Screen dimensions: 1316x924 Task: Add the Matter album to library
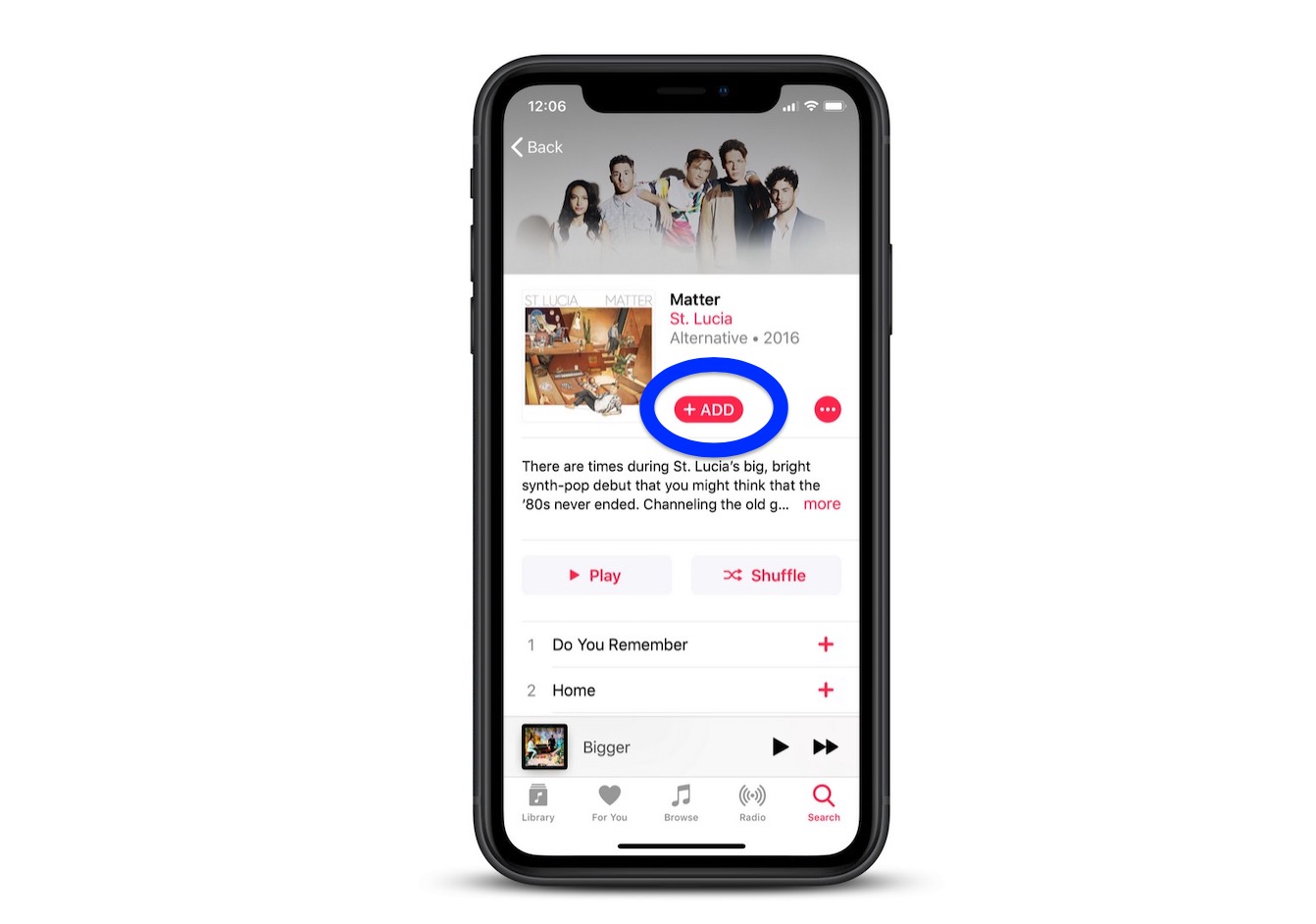point(709,410)
